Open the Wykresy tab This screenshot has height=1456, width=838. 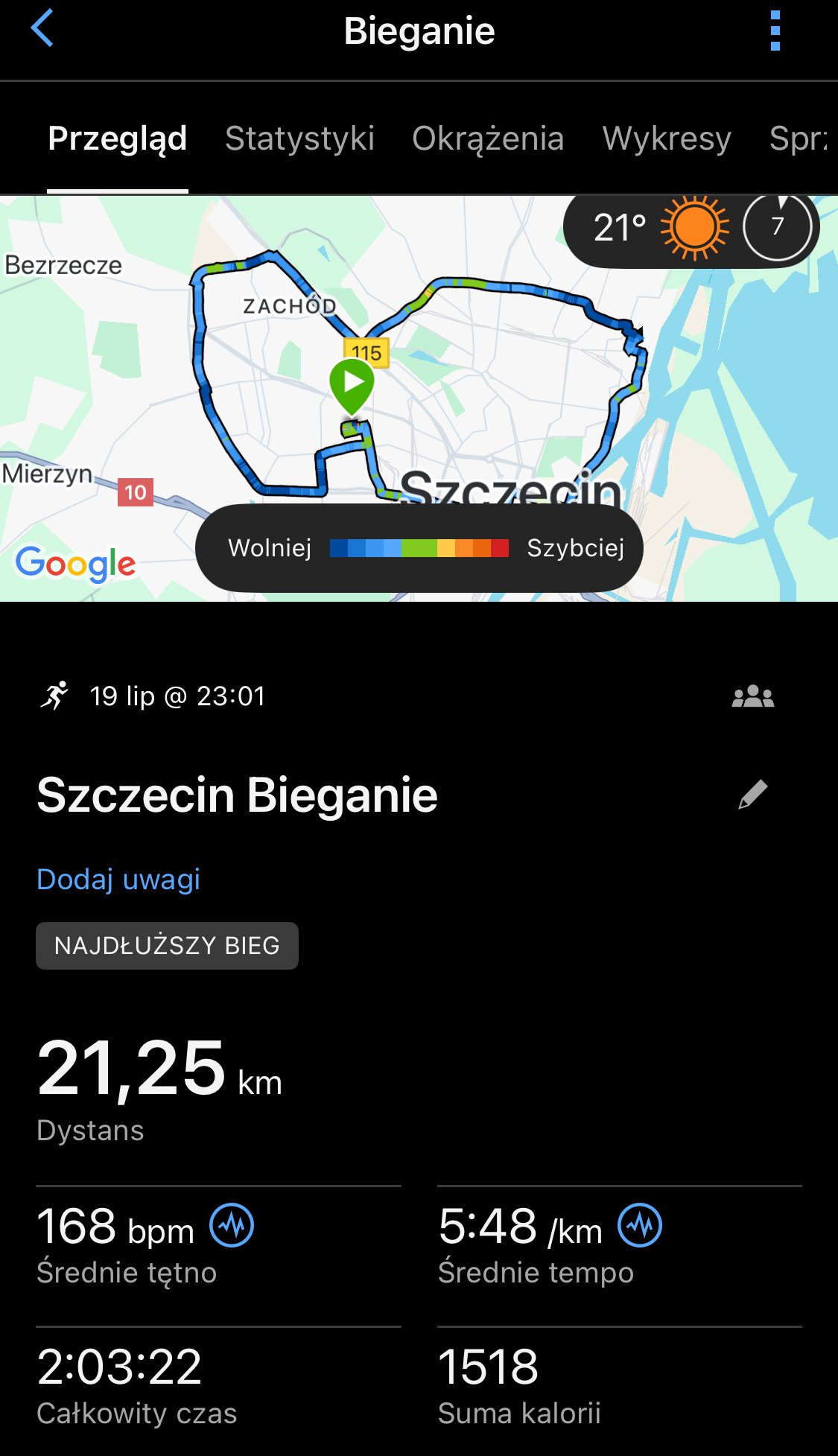tap(667, 139)
